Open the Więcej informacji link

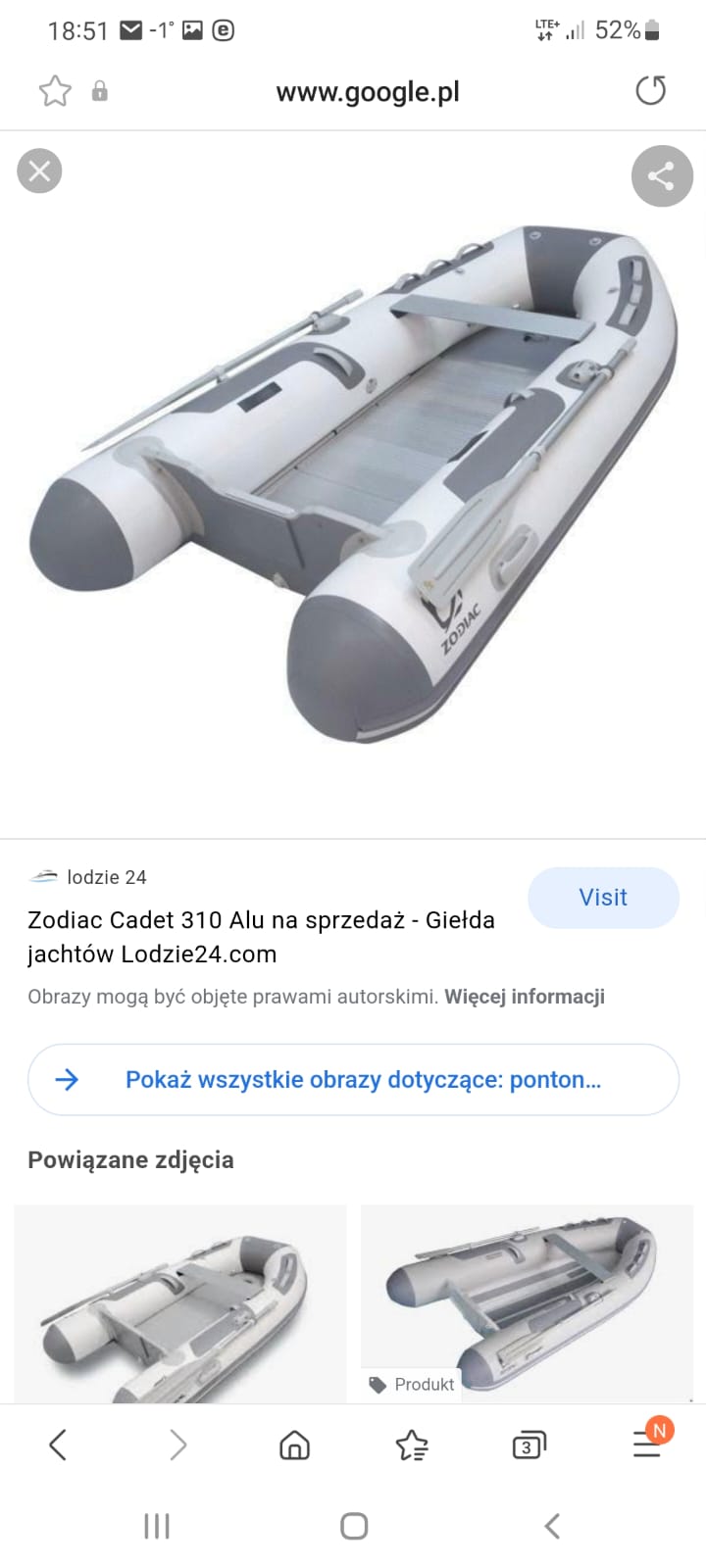(x=525, y=997)
